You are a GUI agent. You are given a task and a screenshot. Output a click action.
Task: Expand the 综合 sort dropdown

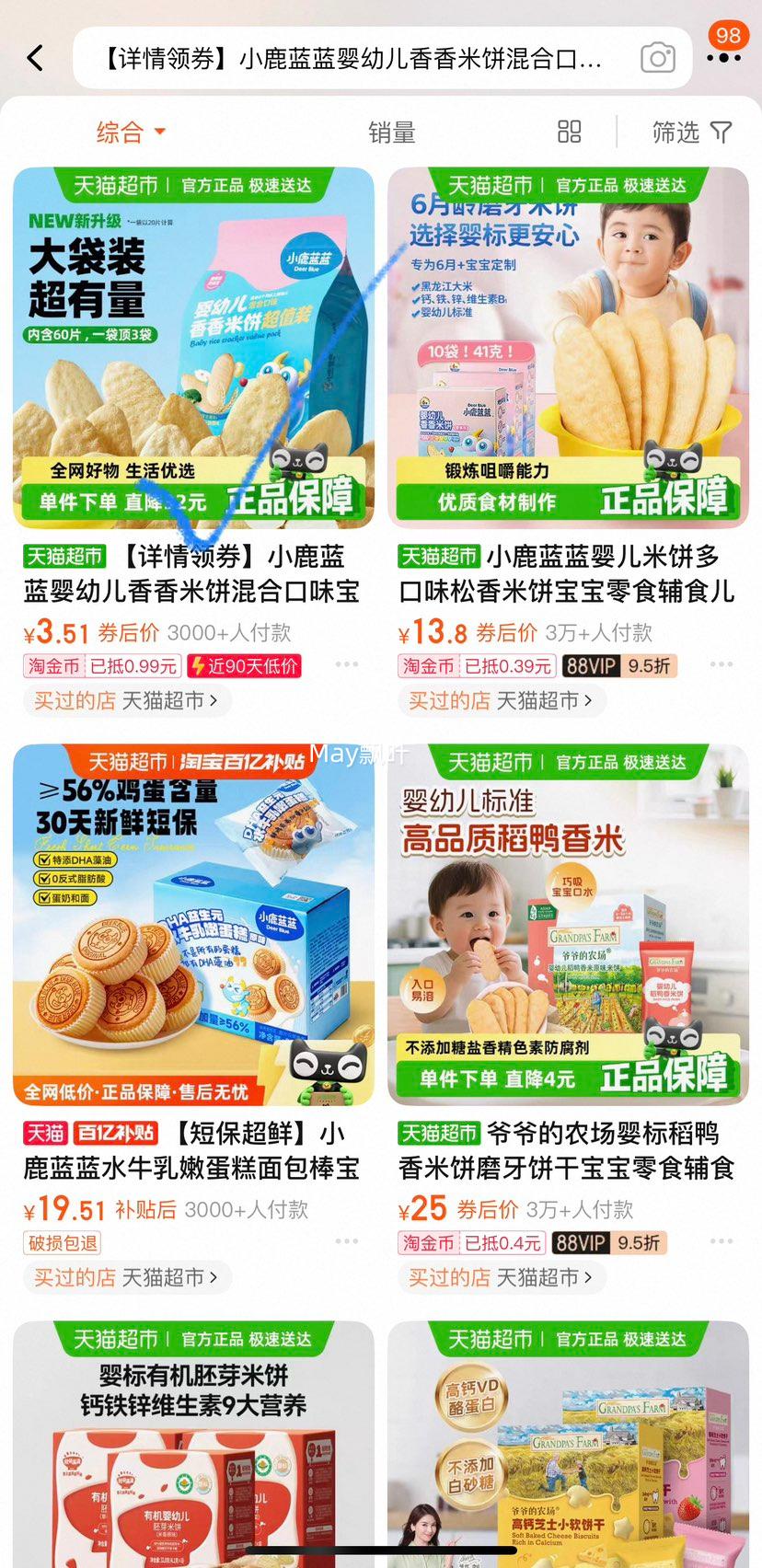point(131,133)
